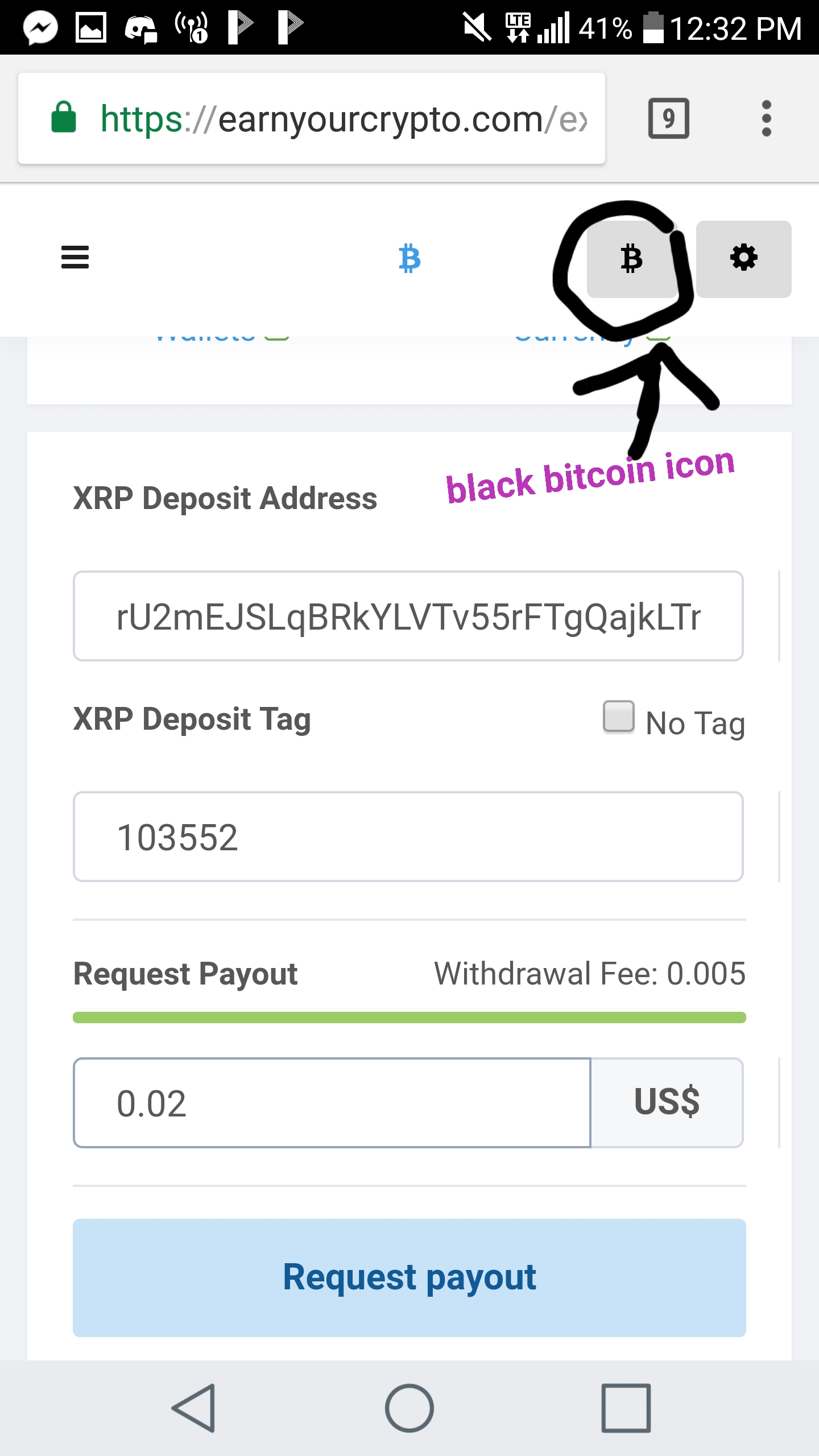Open the browser overflow menu
The image size is (819, 1456).
(766, 119)
